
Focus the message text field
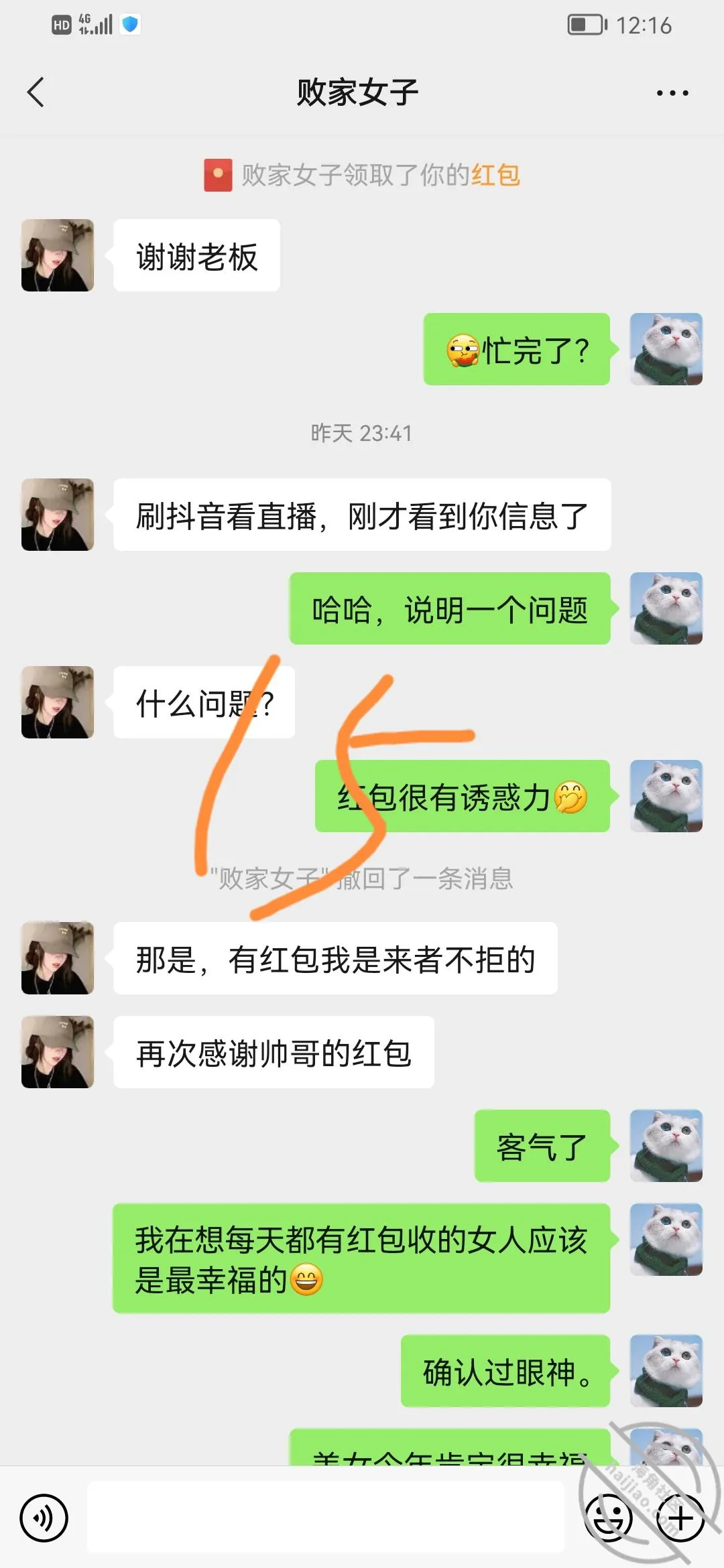click(326, 1517)
